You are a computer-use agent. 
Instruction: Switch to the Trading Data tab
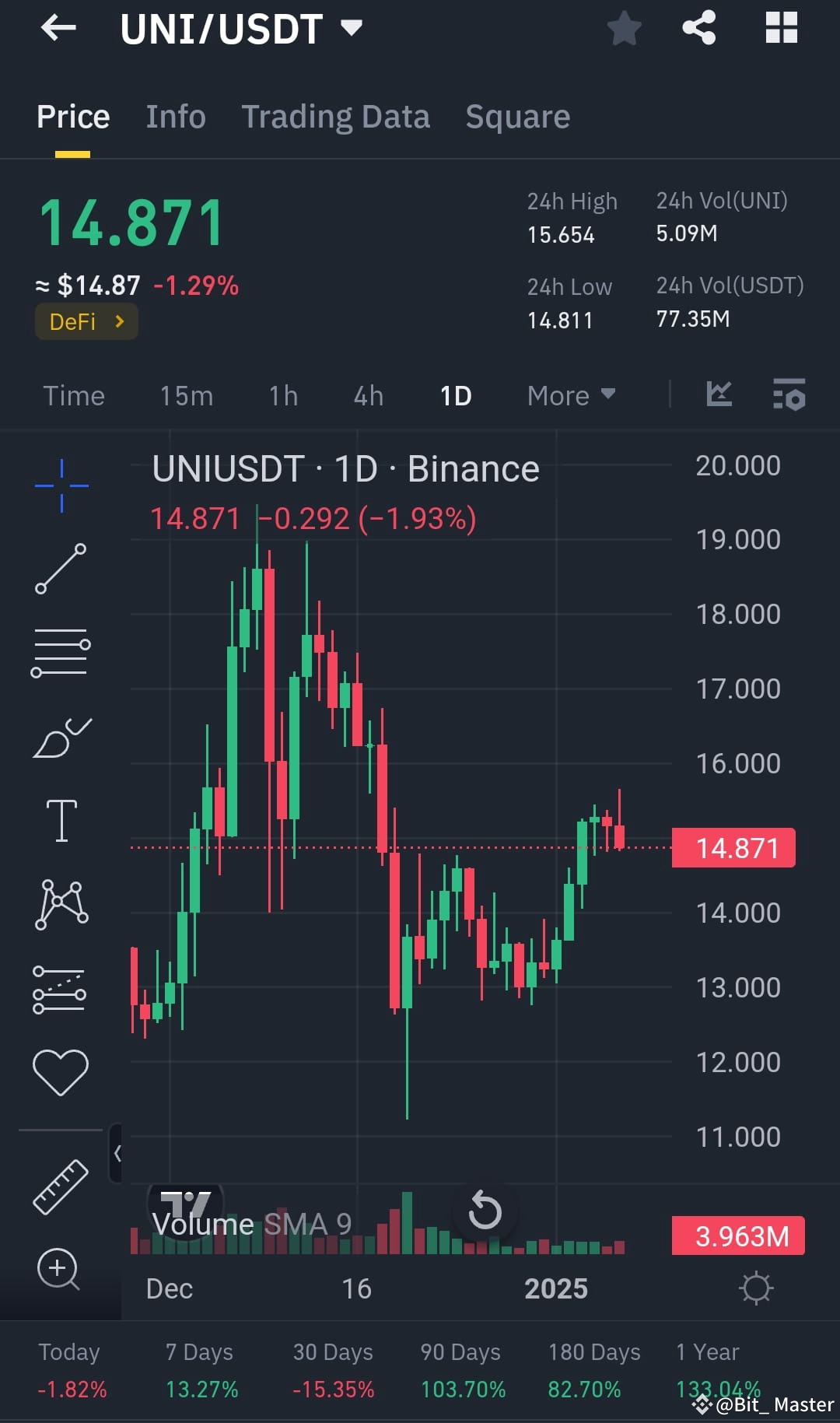click(x=336, y=116)
